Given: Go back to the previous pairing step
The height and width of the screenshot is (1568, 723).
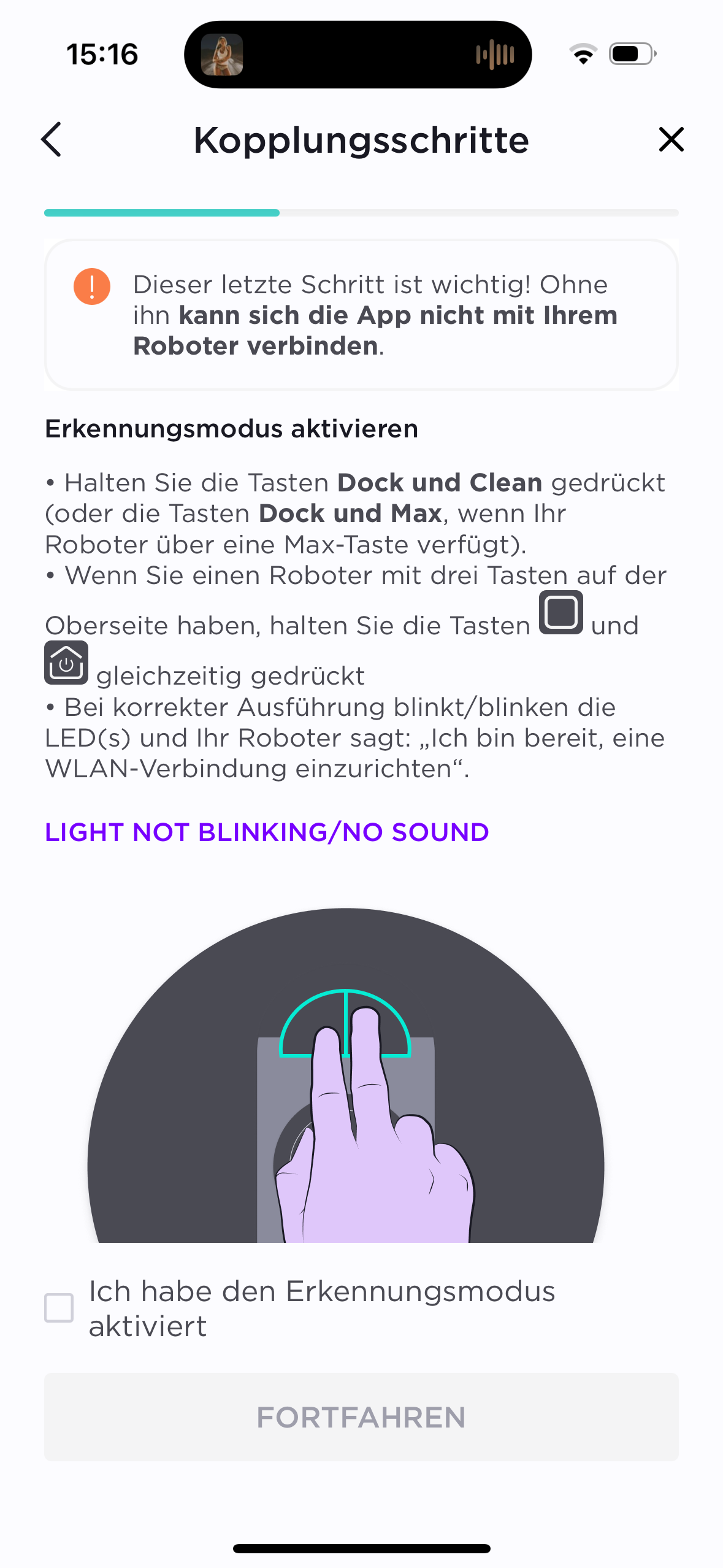Looking at the screenshot, I should pyautogui.click(x=52, y=139).
